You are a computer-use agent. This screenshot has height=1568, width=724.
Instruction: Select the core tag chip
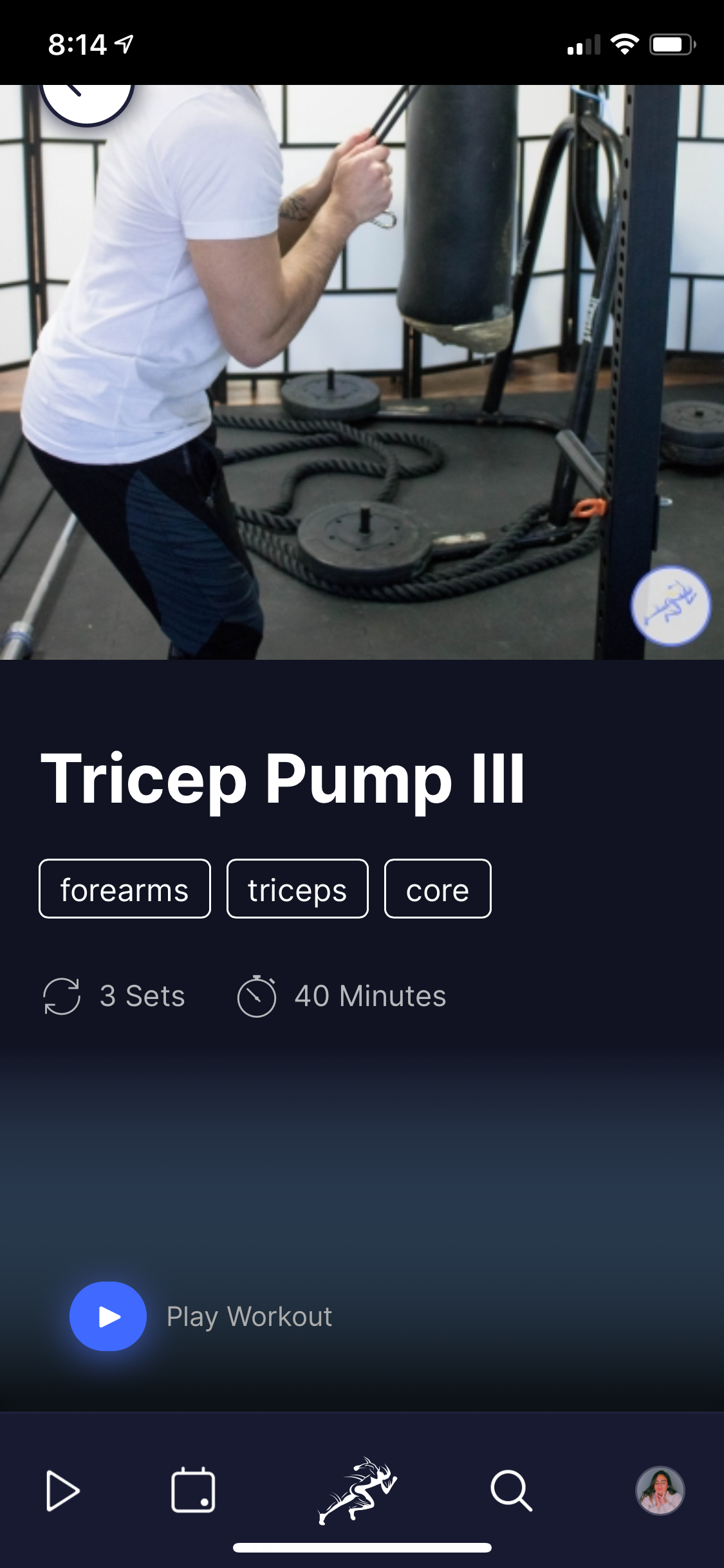pos(438,889)
